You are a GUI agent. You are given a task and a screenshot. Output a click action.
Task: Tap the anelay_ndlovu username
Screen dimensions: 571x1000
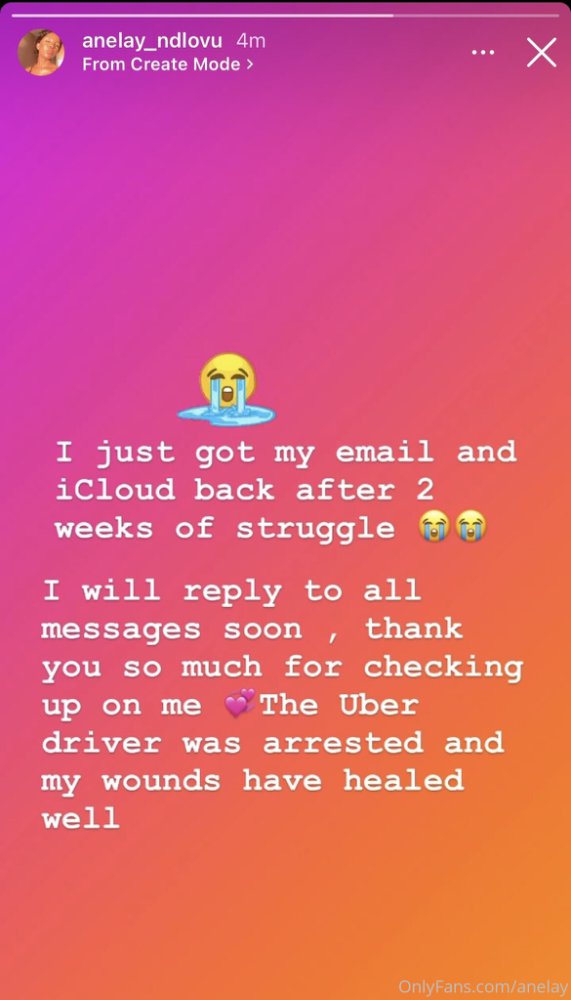tap(152, 41)
